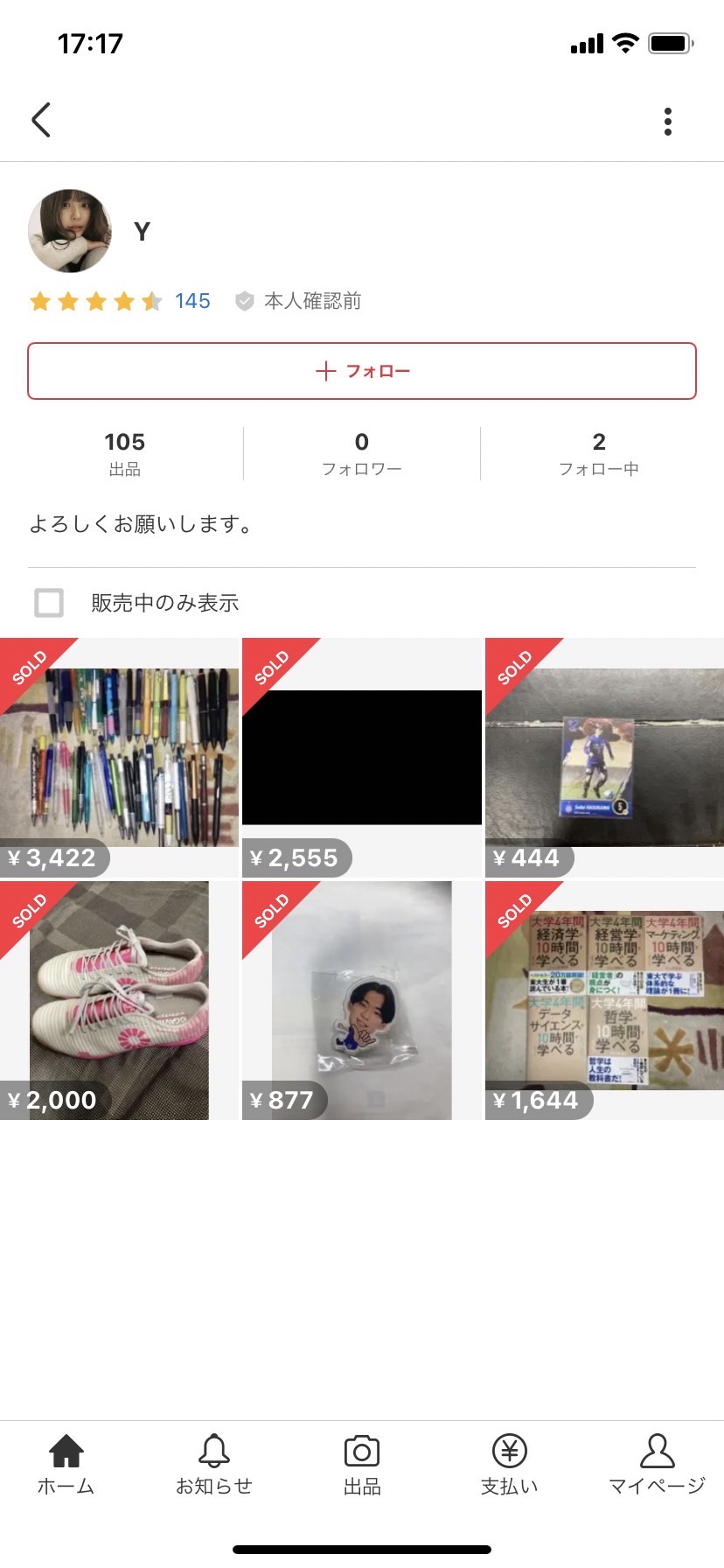Select the 出品 camera tab
724x1568 pixels.
[x=362, y=1465]
